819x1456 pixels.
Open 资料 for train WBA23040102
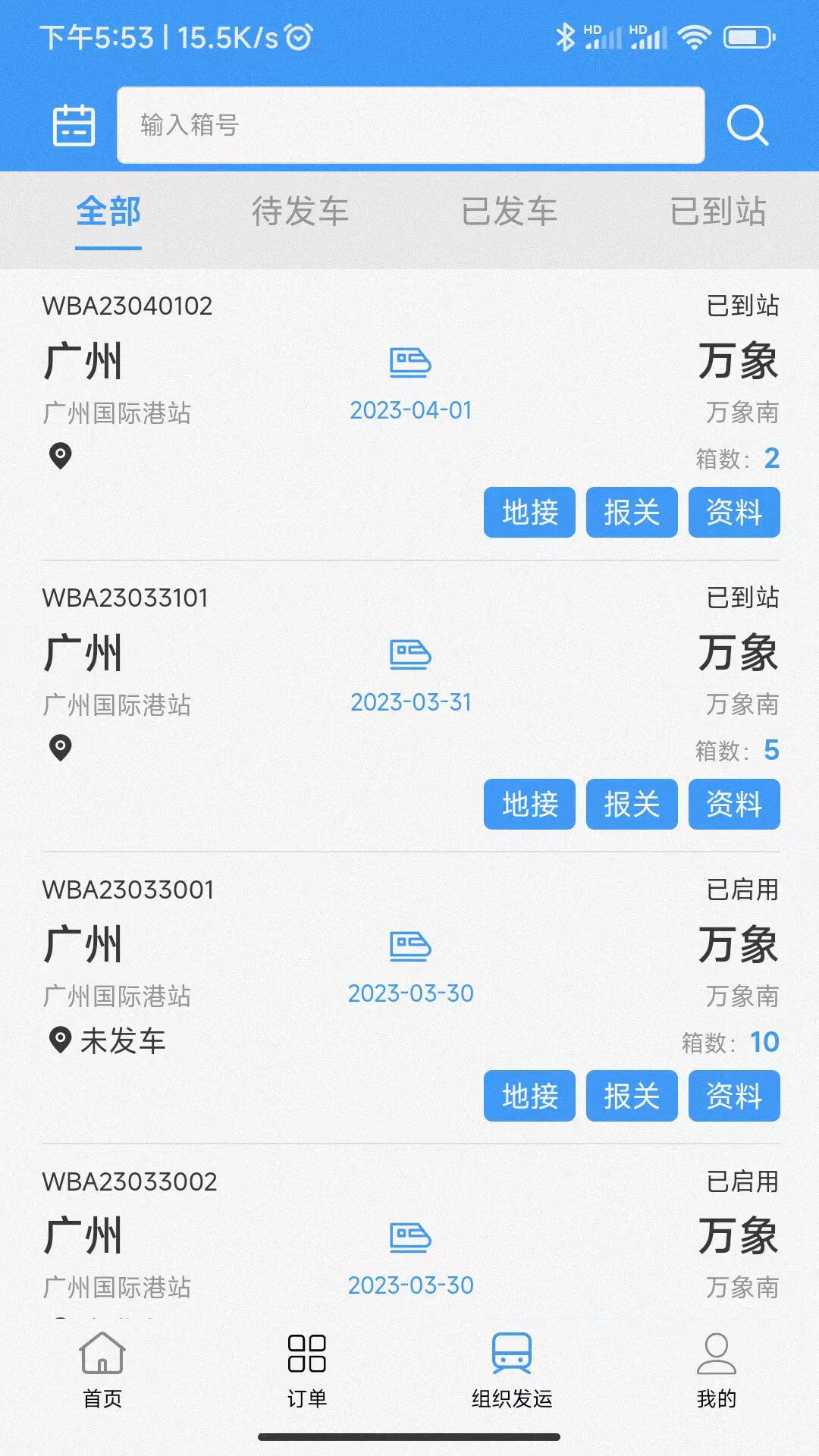tap(733, 513)
